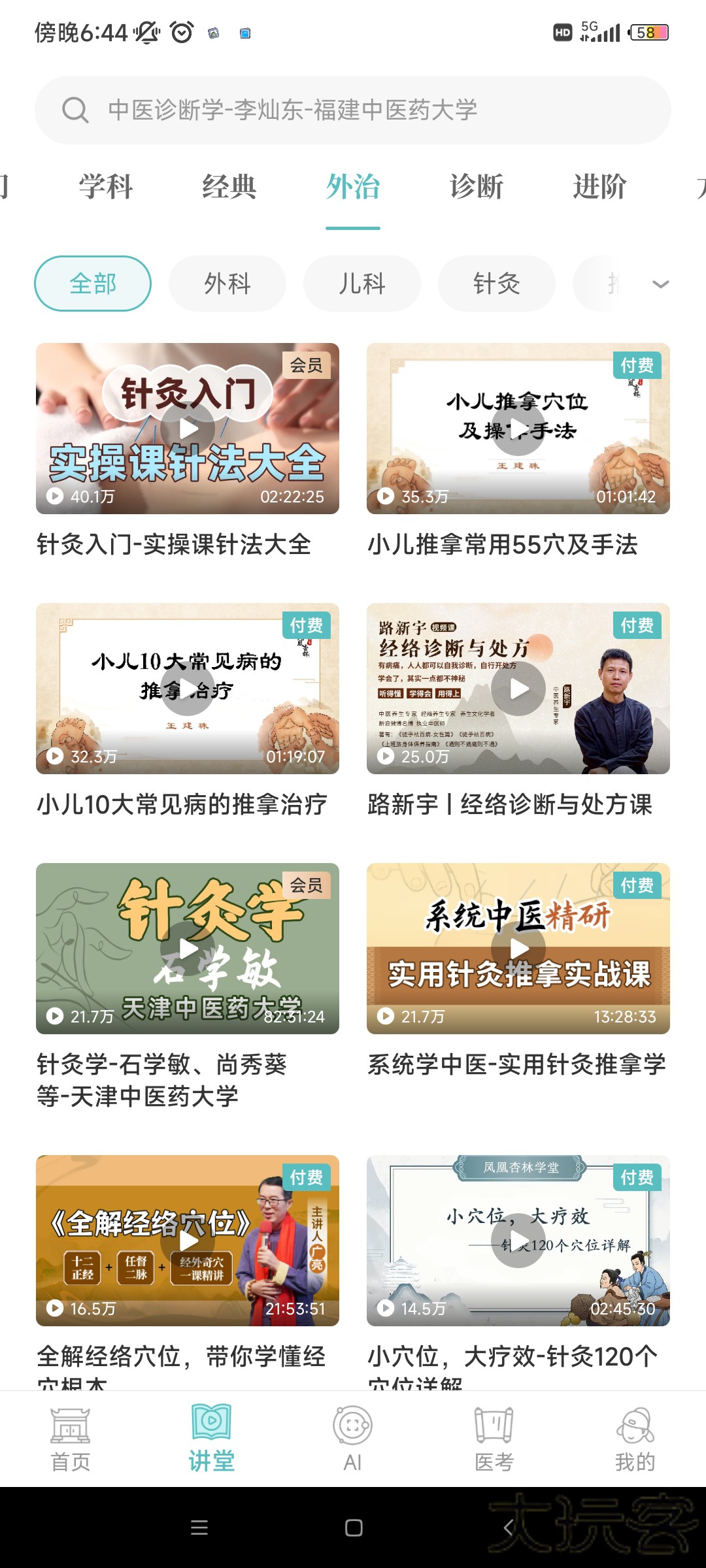The height and width of the screenshot is (1568, 706).
Task: Switch to the 诊断 tab
Action: point(477,186)
